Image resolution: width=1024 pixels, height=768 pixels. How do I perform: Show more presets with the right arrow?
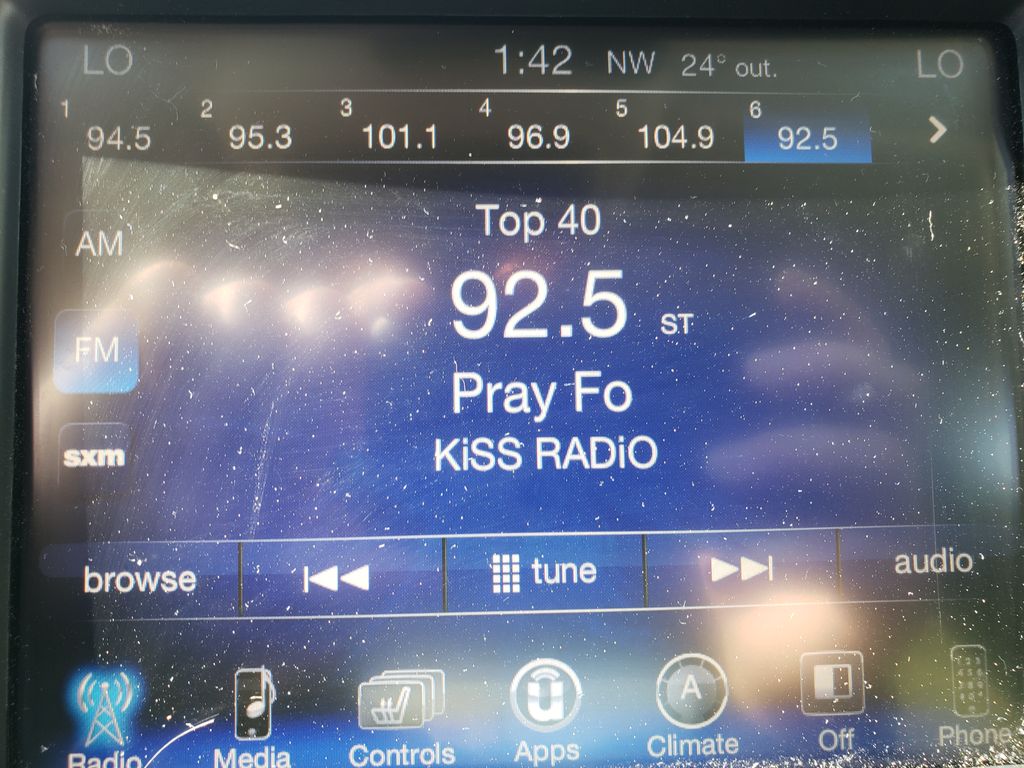pyautogui.click(x=936, y=130)
